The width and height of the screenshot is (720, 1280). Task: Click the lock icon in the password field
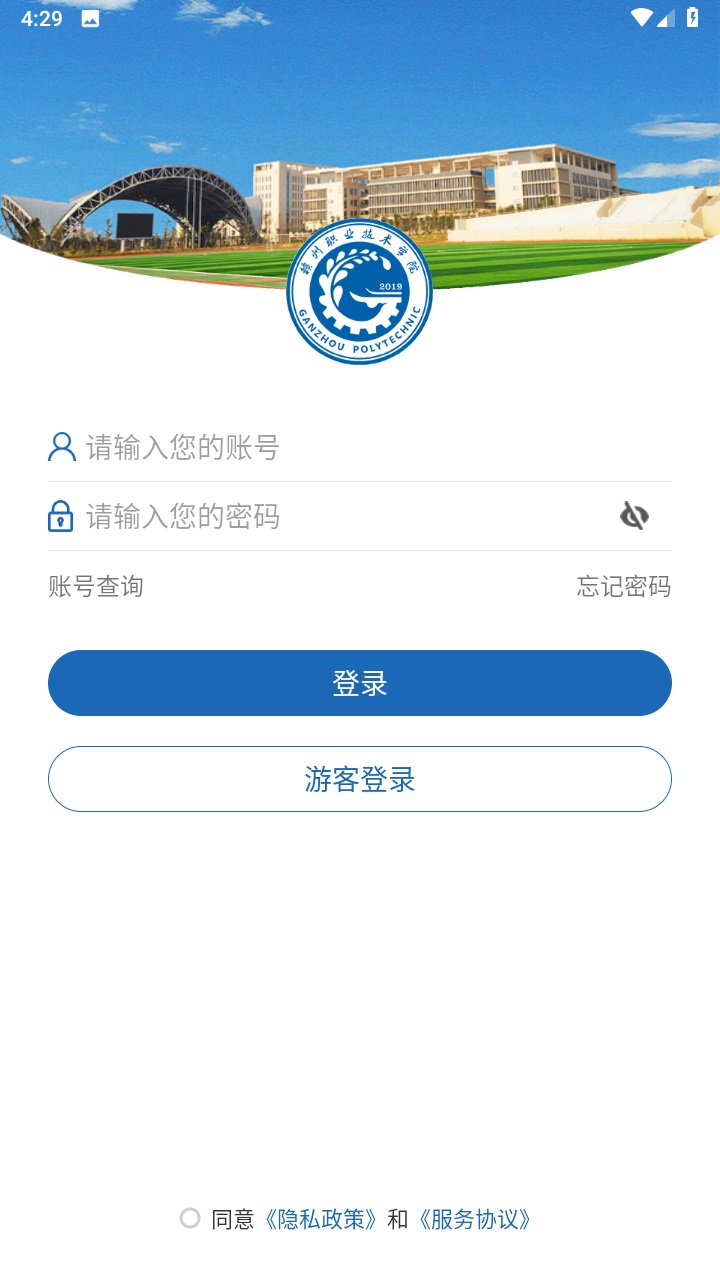coord(61,515)
